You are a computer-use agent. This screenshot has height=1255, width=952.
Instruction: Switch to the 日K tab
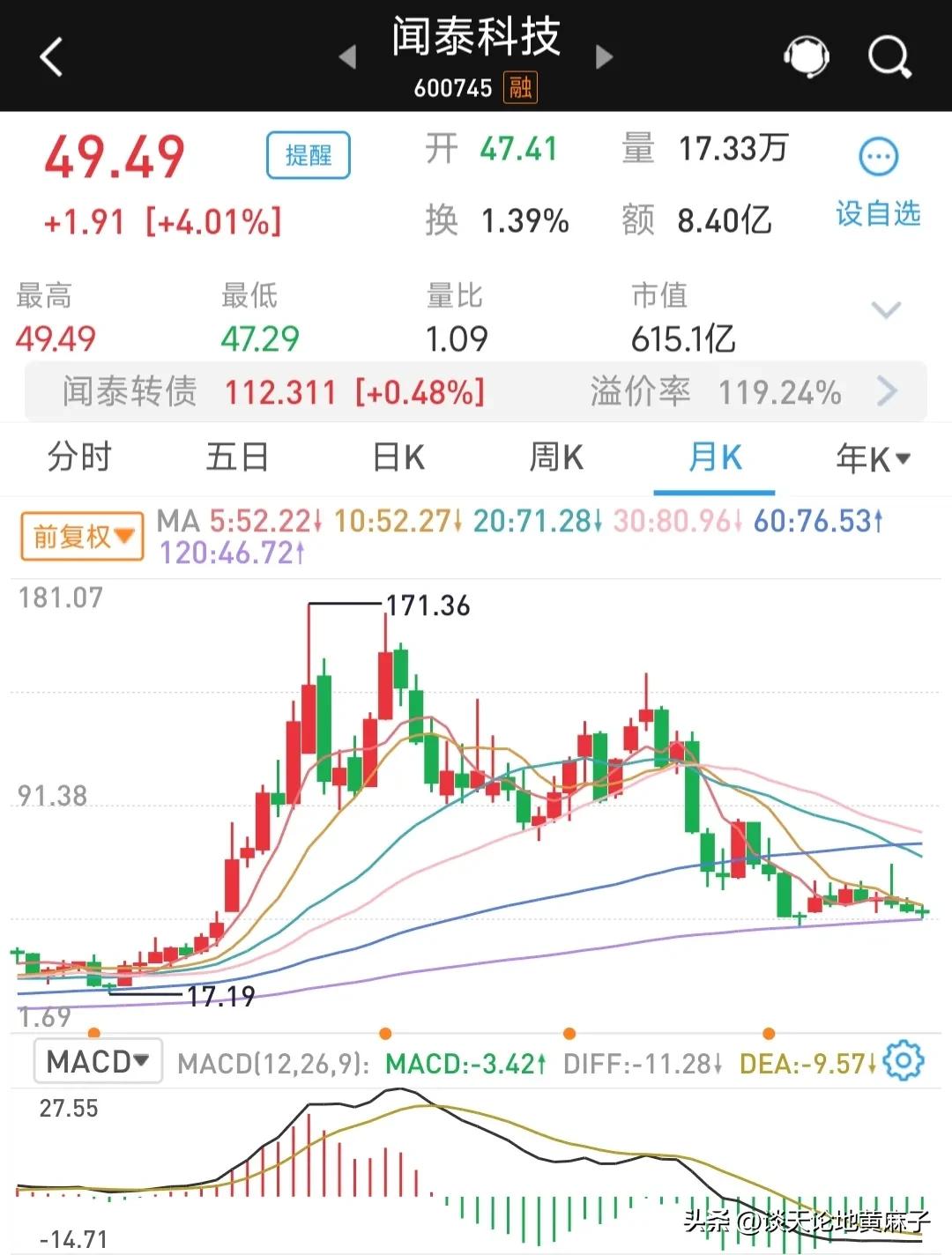(x=398, y=458)
